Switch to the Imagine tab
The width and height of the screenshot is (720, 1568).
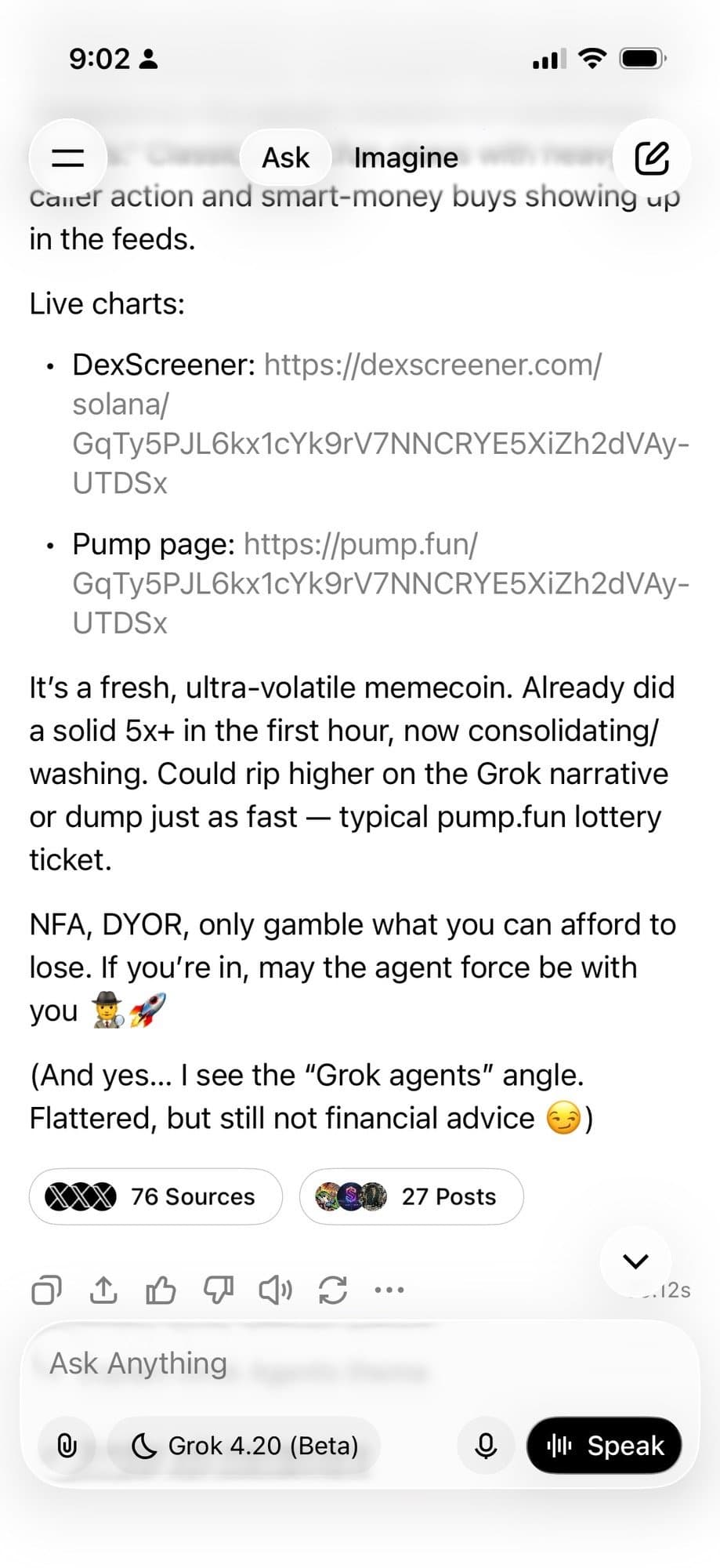pos(406,158)
